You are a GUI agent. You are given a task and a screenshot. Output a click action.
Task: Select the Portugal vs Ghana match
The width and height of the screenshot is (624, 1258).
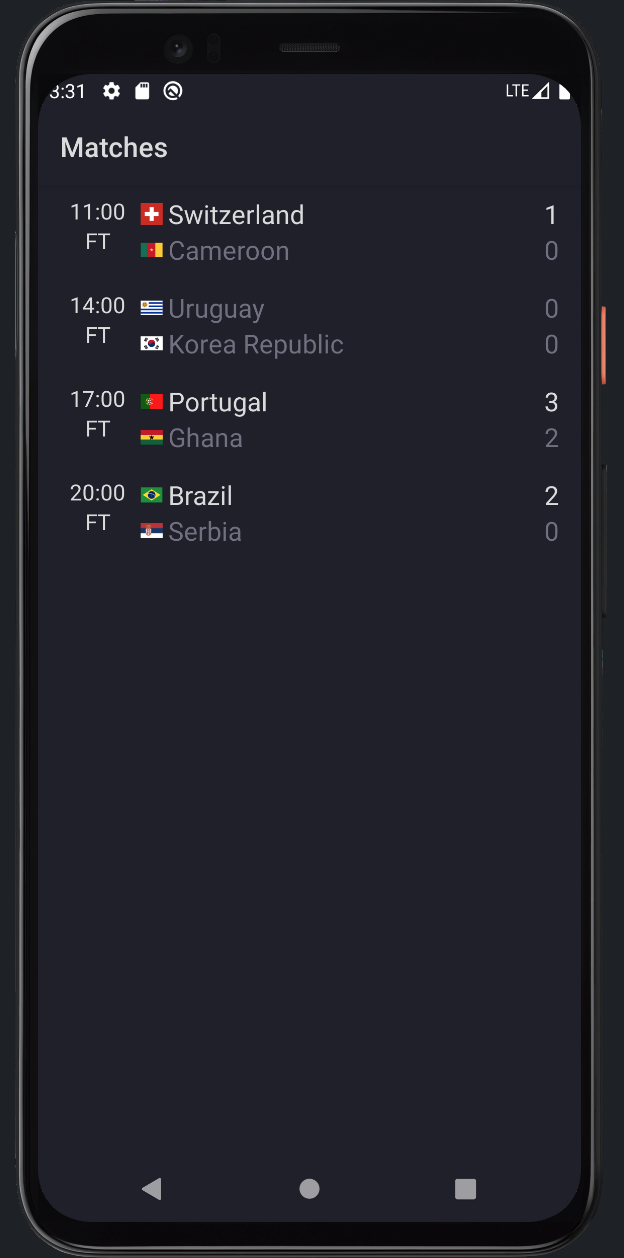[x=310, y=420]
